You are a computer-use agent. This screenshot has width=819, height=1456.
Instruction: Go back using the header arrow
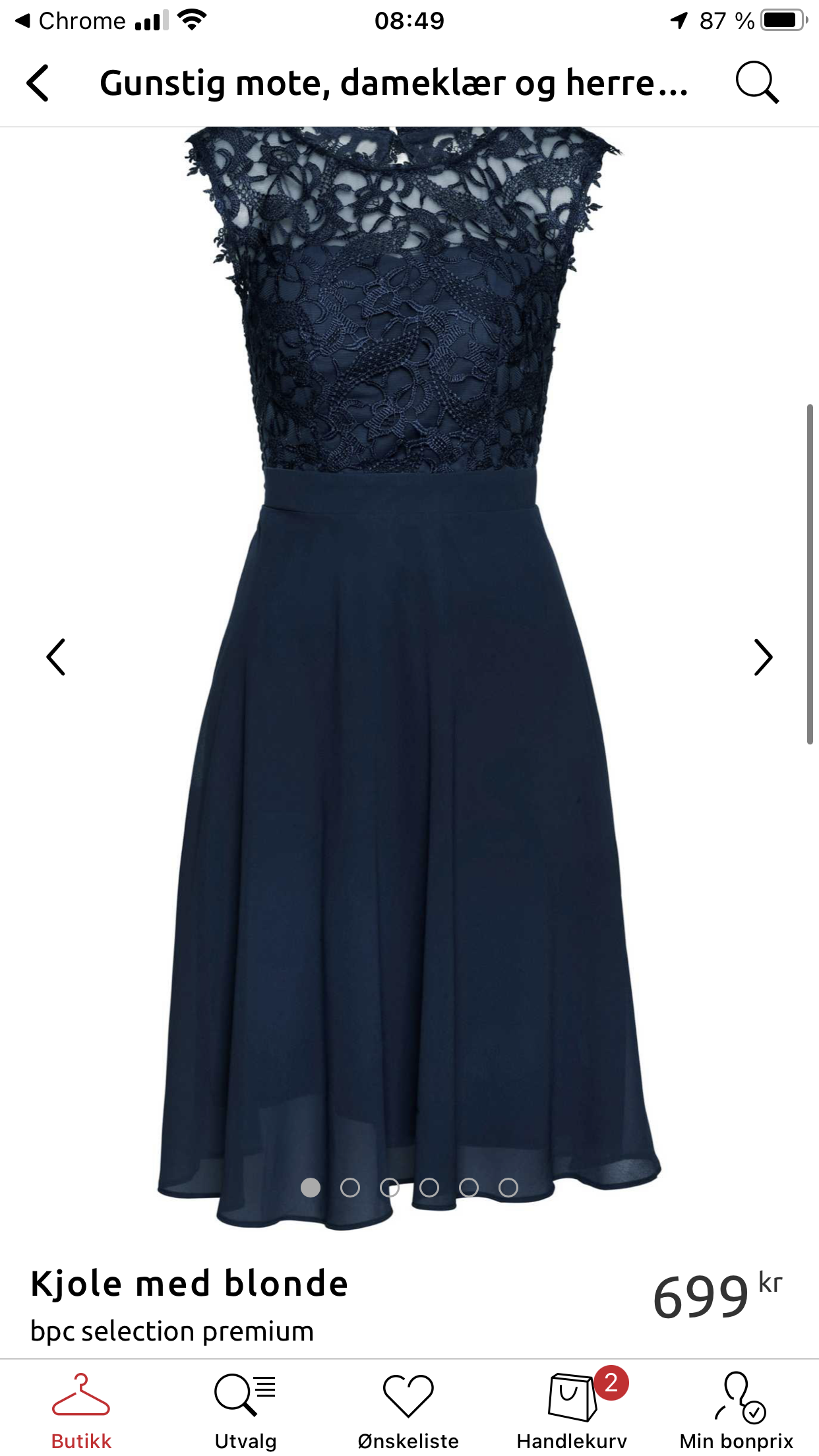tap(38, 83)
